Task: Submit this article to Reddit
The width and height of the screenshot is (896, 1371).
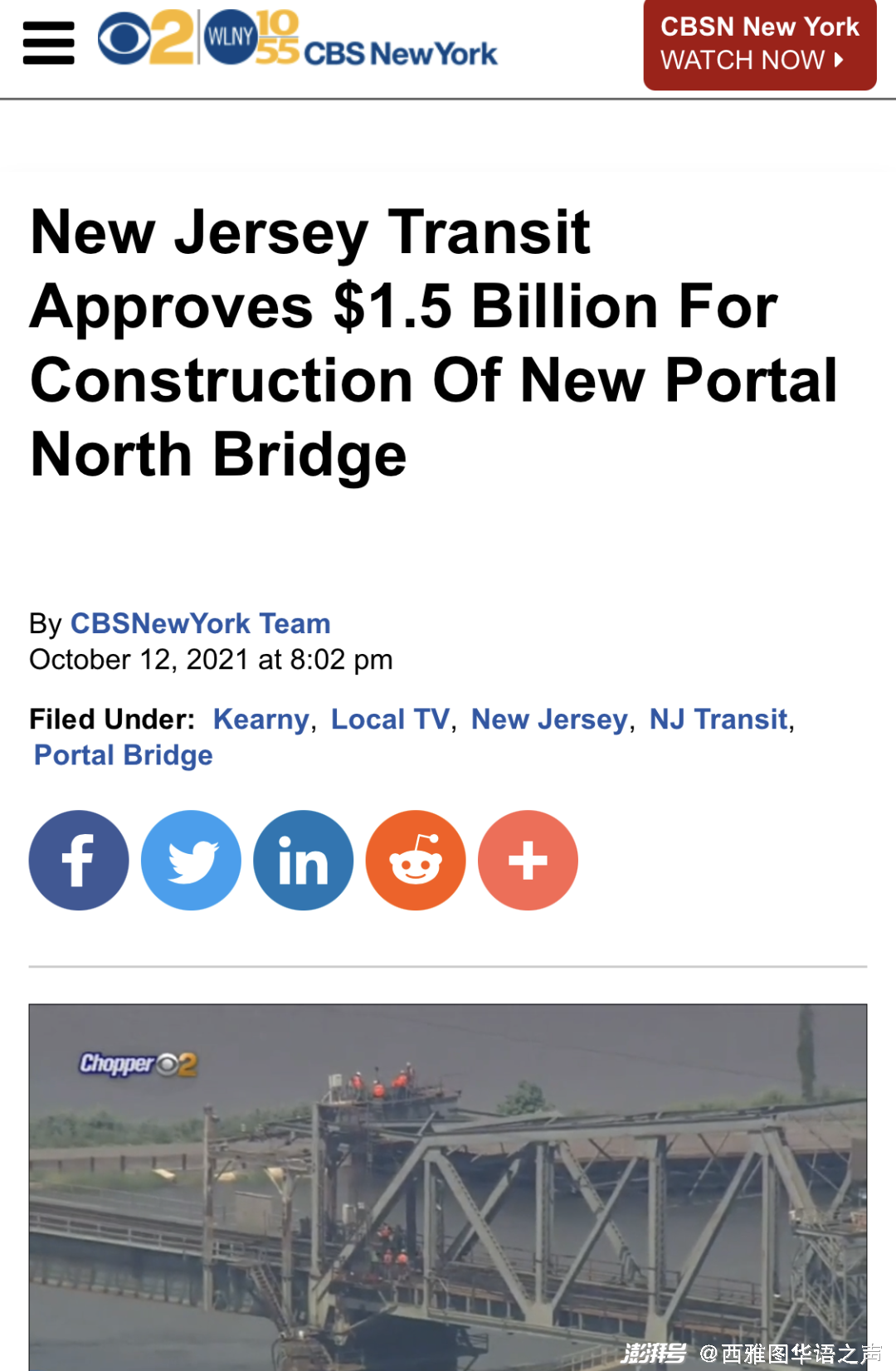Action: [x=416, y=861]
